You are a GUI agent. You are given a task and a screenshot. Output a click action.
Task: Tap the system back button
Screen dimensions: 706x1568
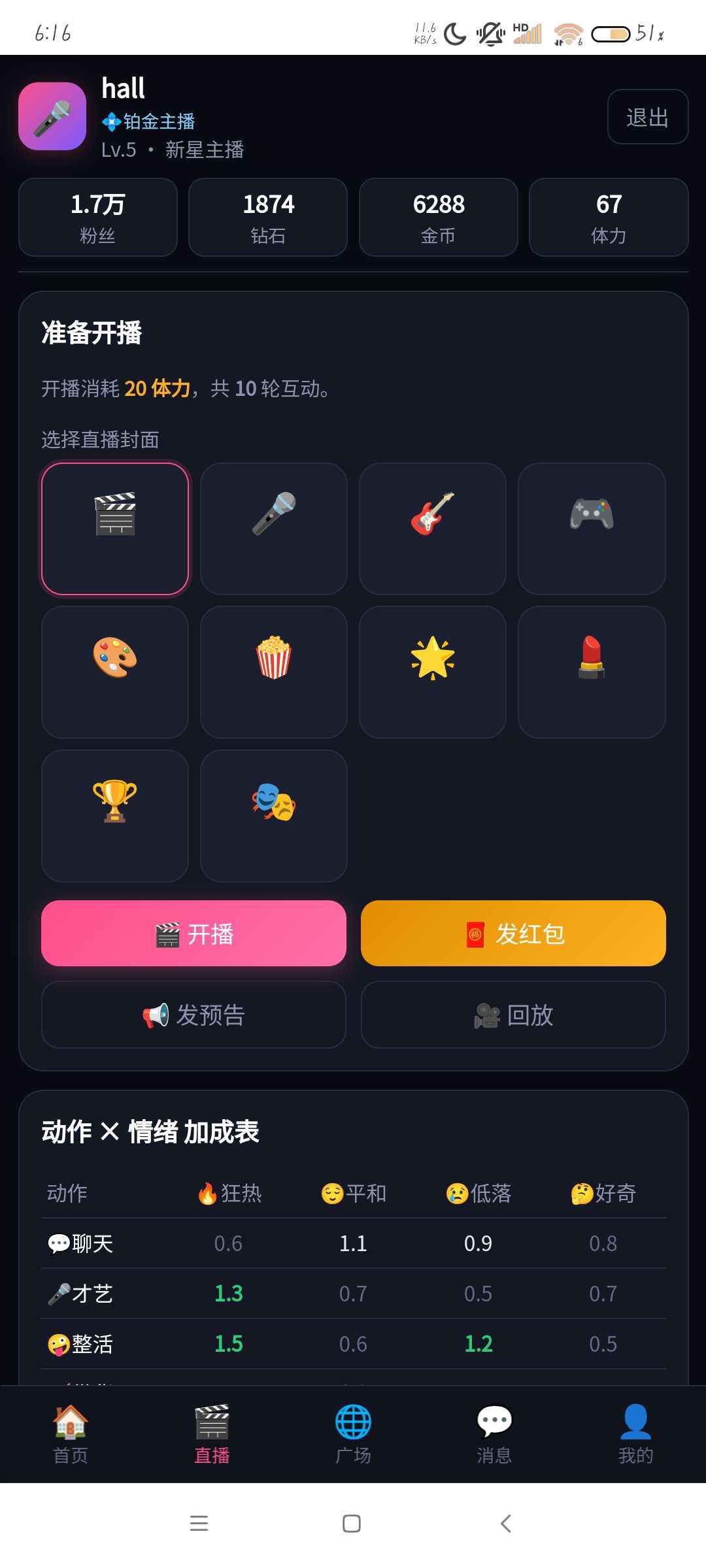[x=505, y=1524]
